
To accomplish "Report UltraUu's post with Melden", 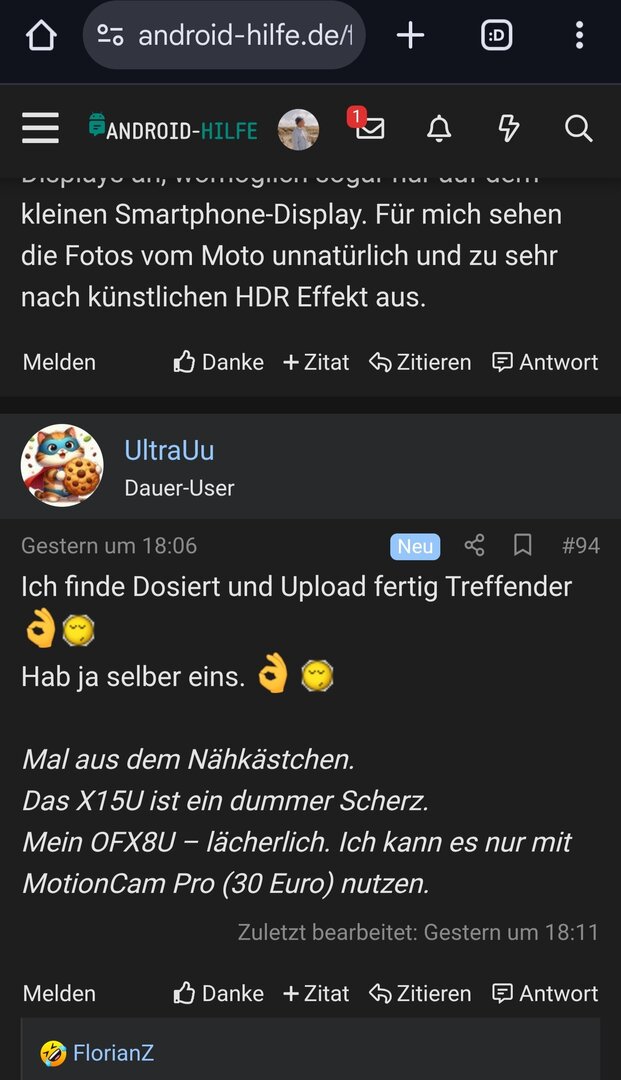I will pyautogui.click(x=59, y=993).
